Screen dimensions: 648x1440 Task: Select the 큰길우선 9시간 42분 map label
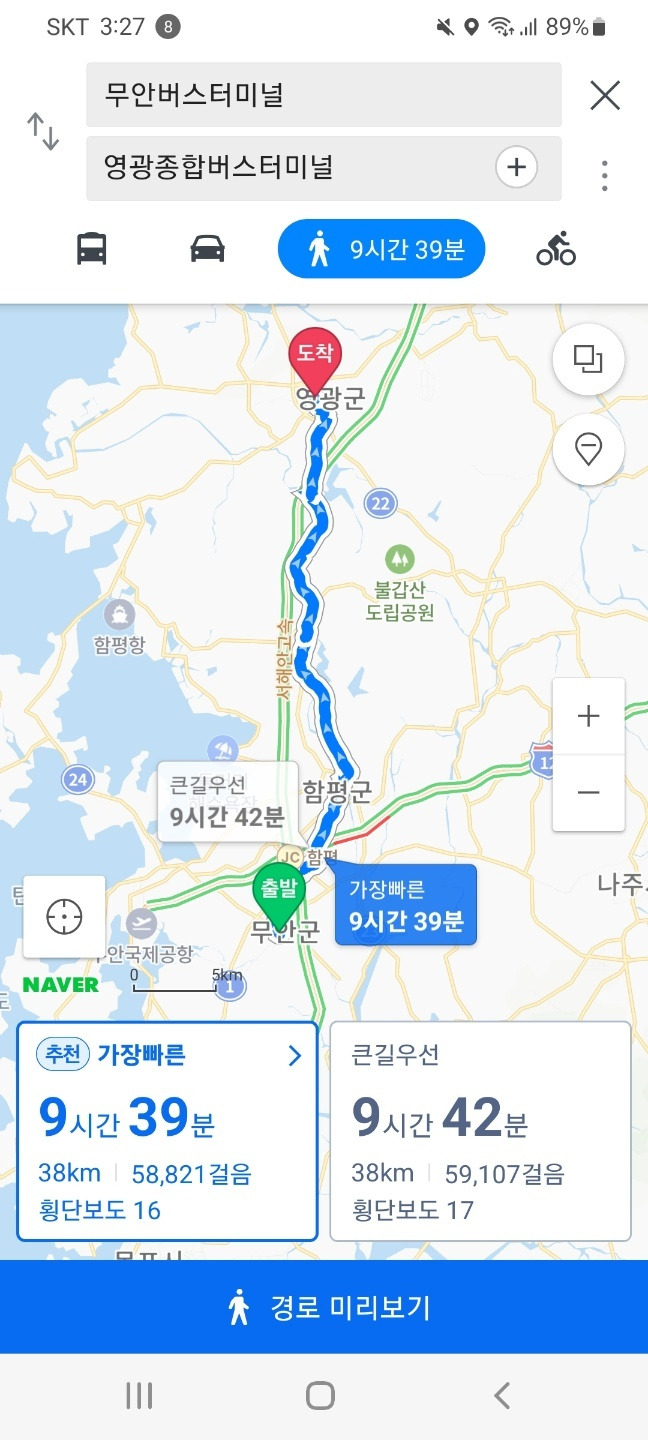point(228,801)
